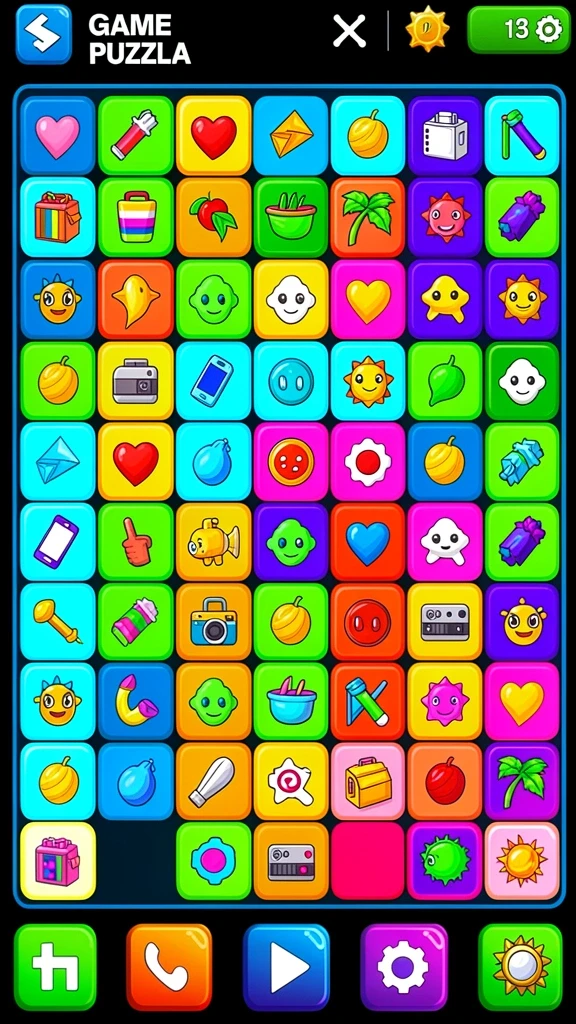
Task: Select the pink heart tile
Action: (57, 136)
